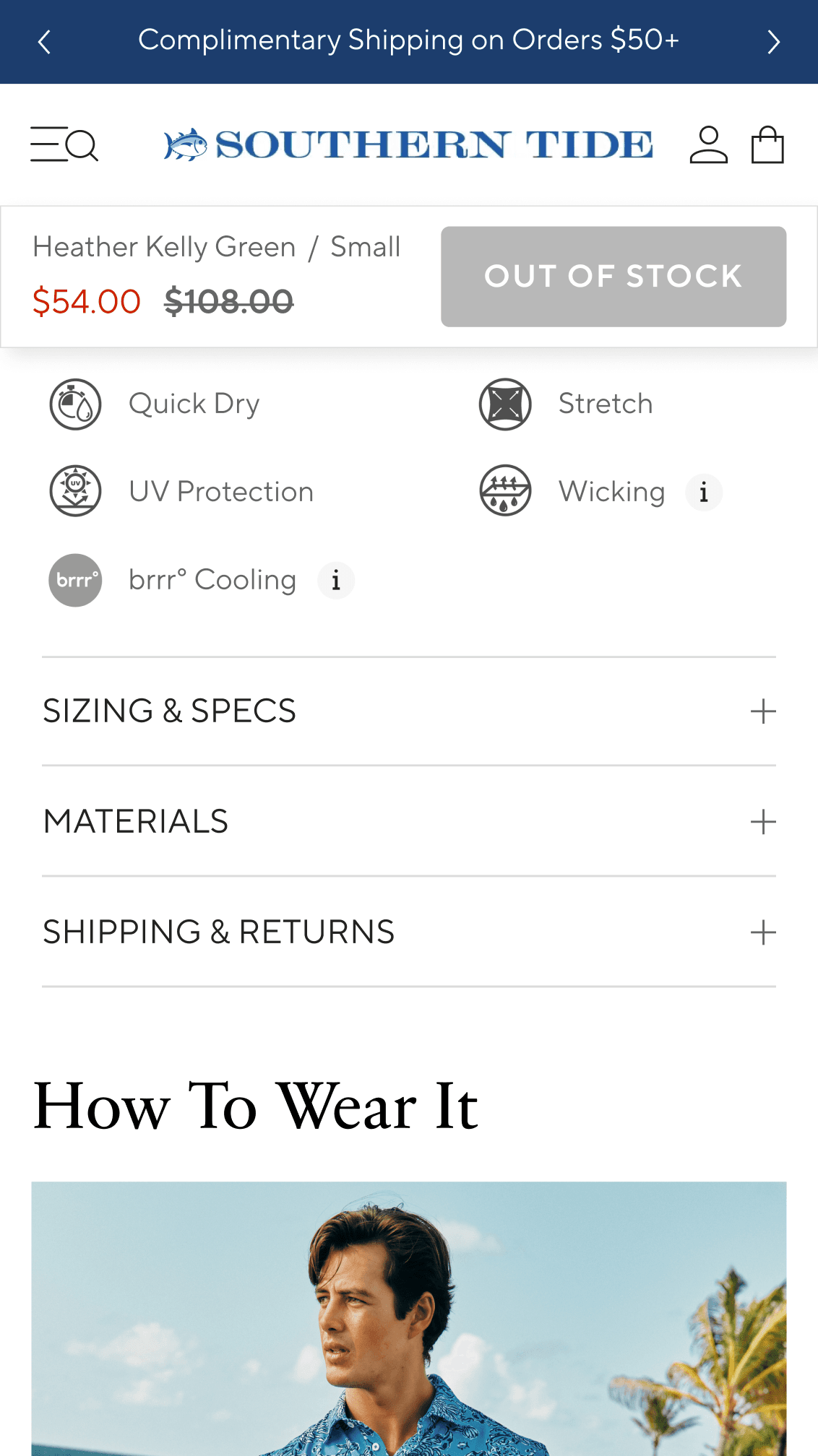Expand the Materials section

(408, 822)
